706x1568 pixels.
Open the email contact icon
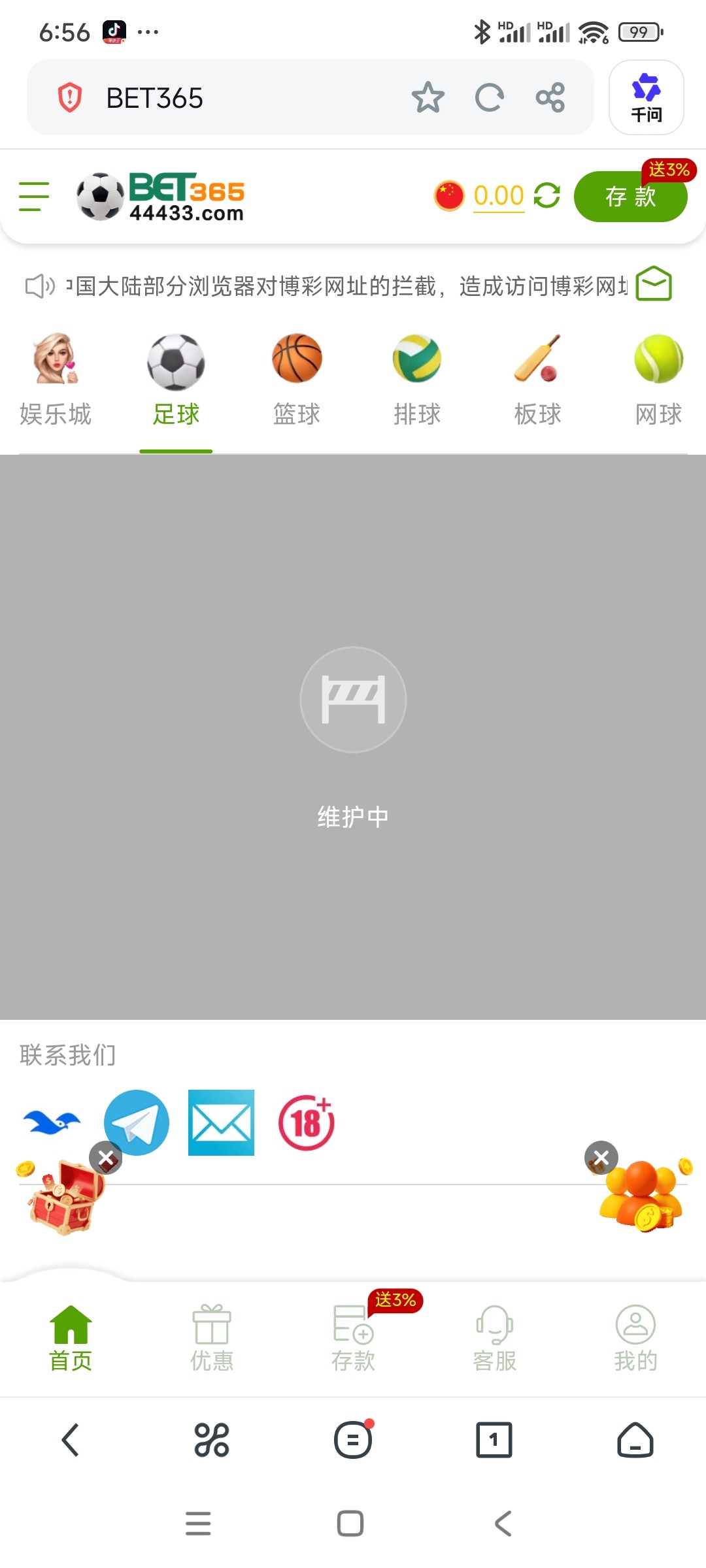(221, 1122)
